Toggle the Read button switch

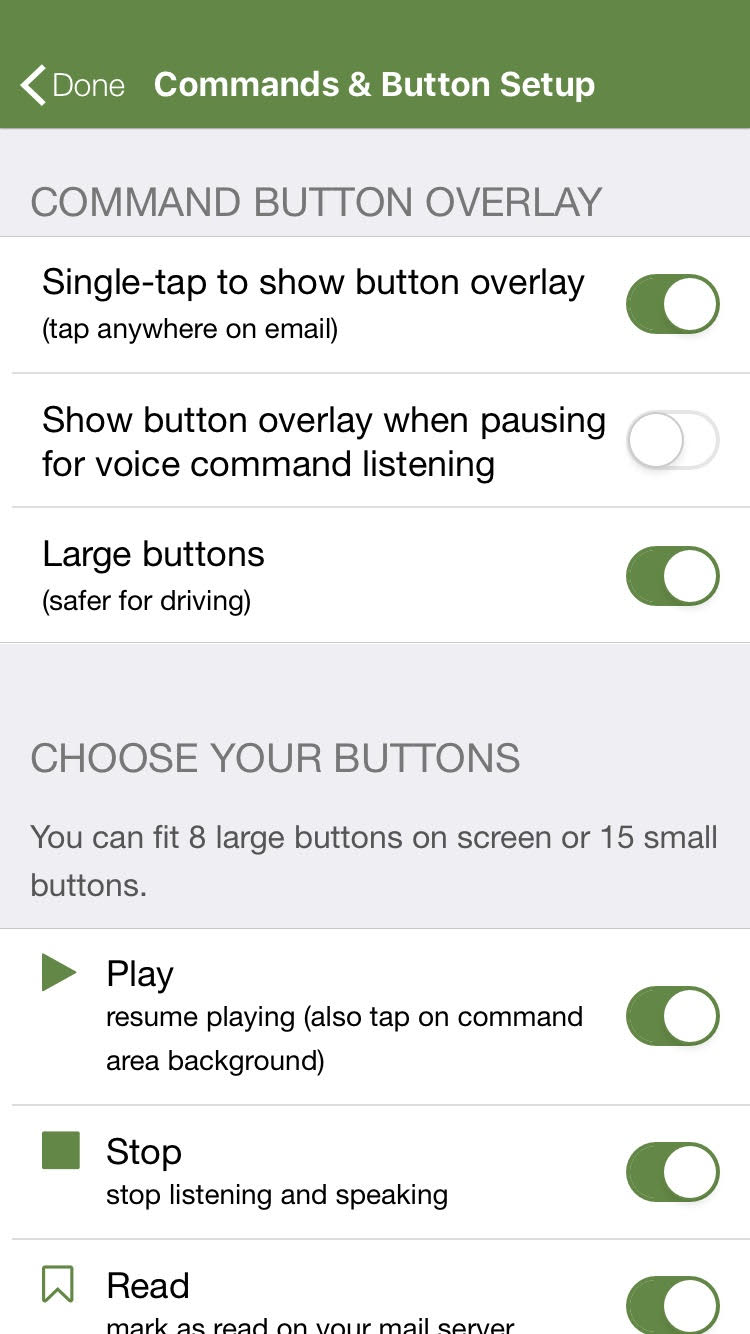[672, 1304]
